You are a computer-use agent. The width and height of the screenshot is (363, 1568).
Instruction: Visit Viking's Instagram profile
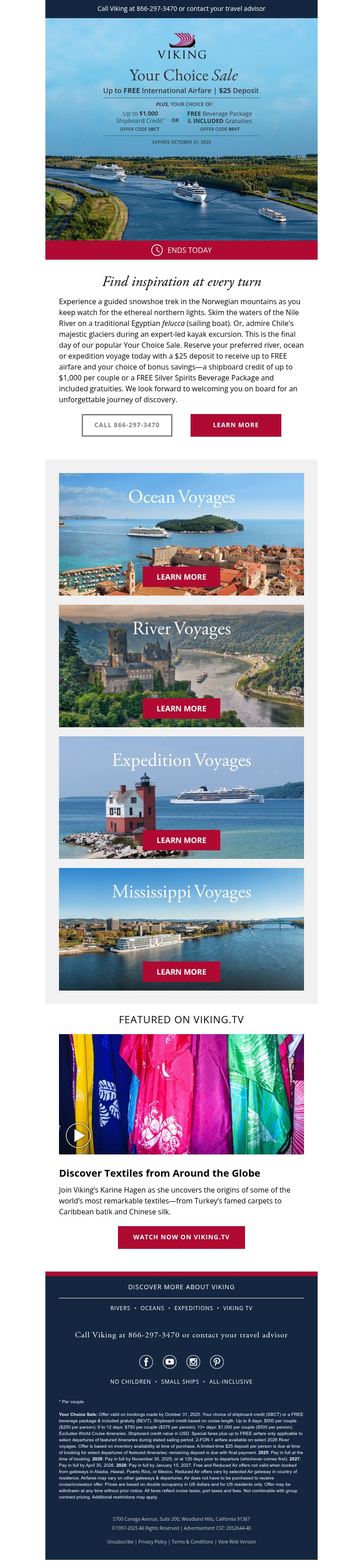click(193, 1361)
